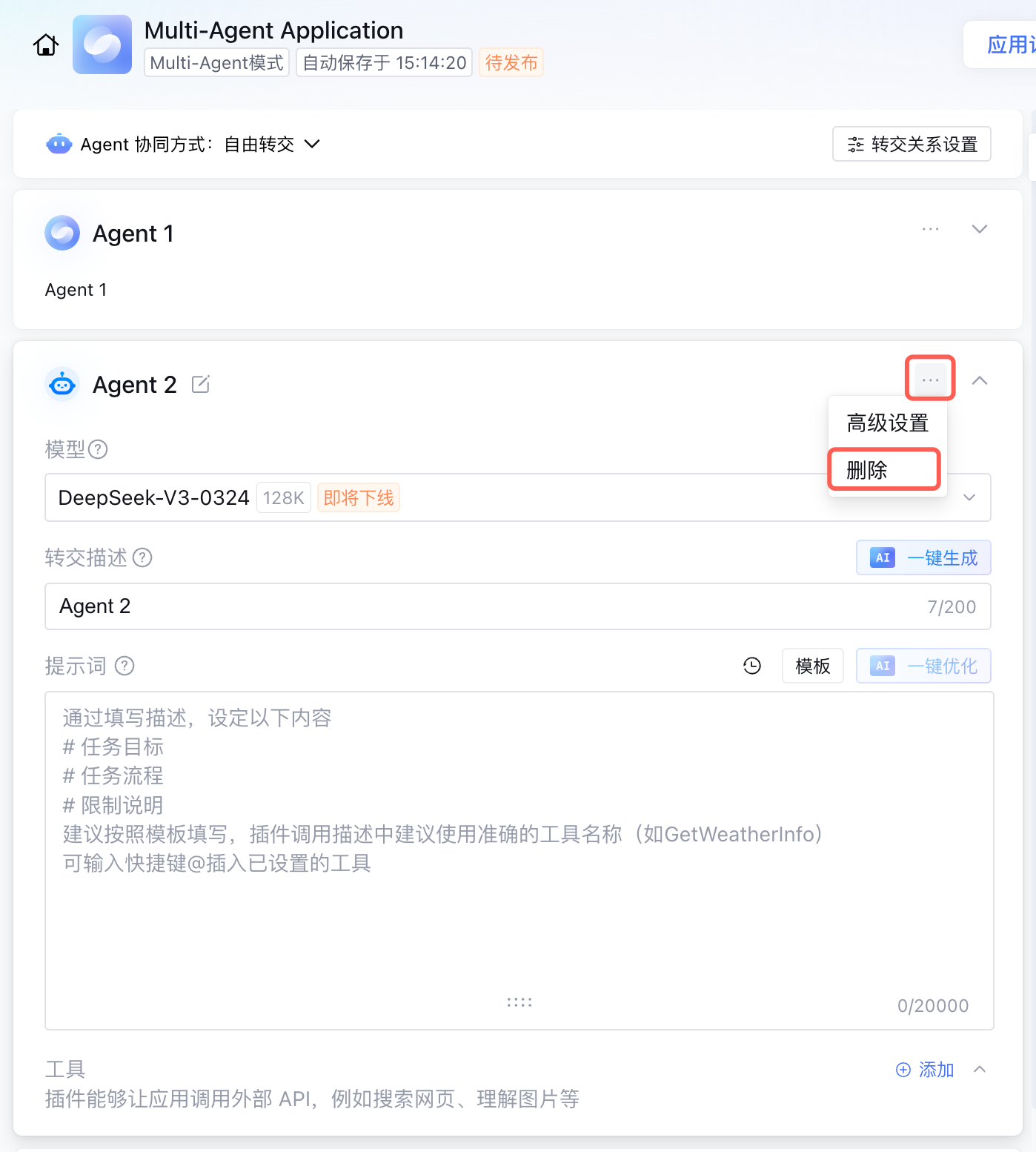Edit the Agent 2 name

[x=201, y=384]
